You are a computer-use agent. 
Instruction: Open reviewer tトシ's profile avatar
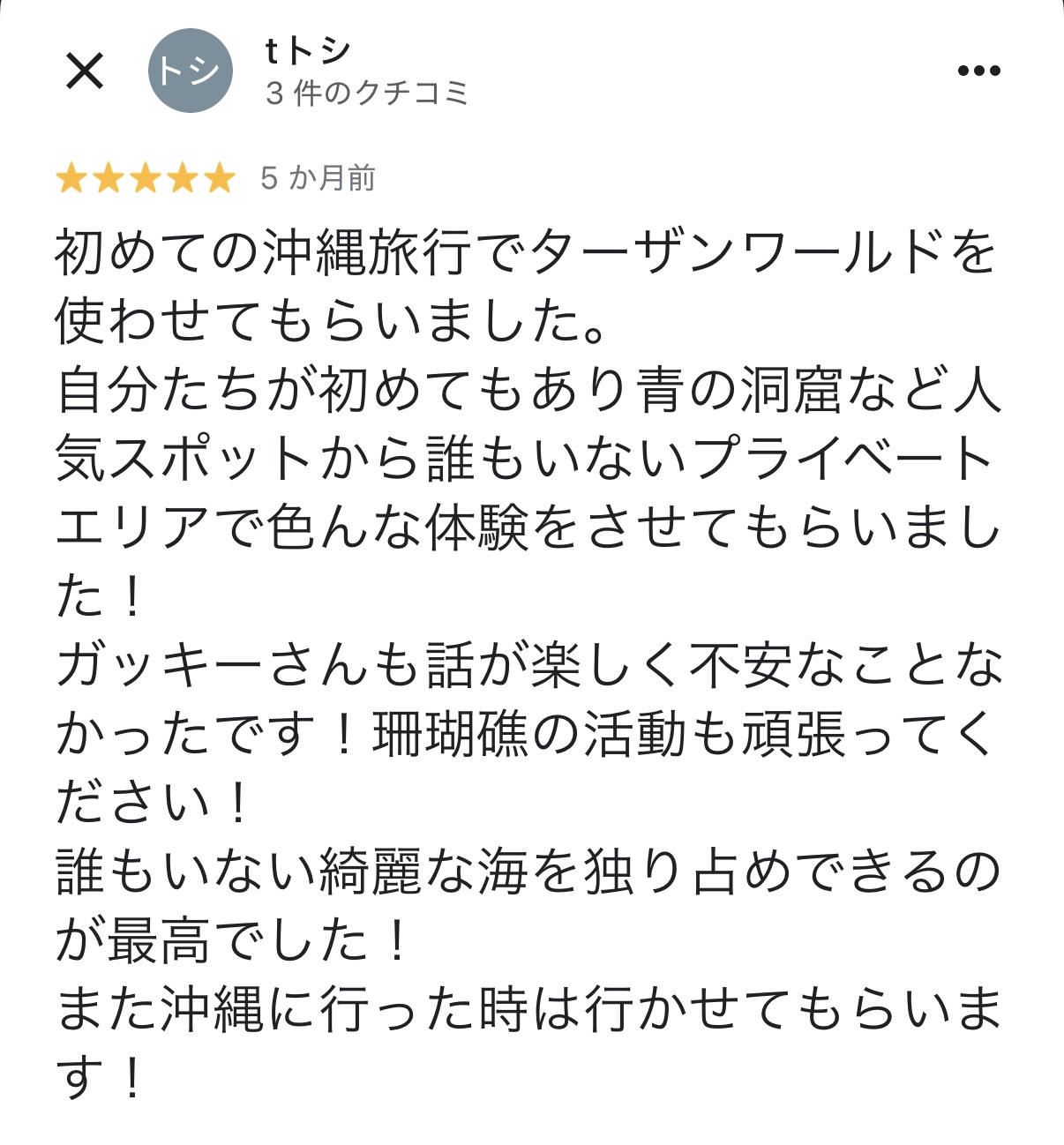click(190, 71)
